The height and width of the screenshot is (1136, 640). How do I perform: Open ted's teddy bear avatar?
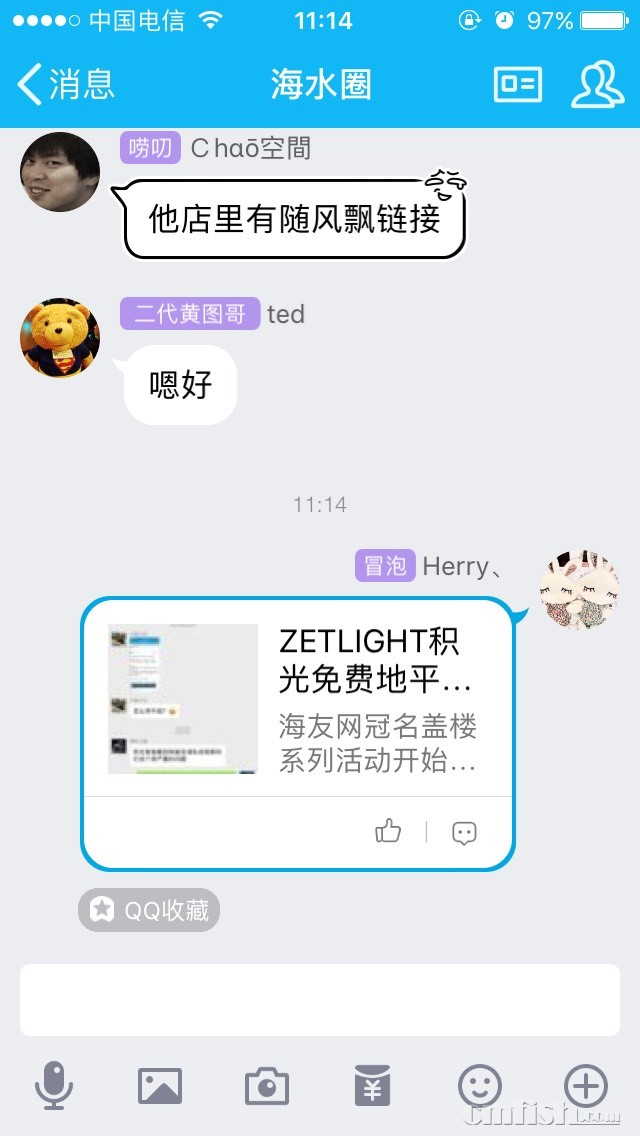tap(60, 338)
